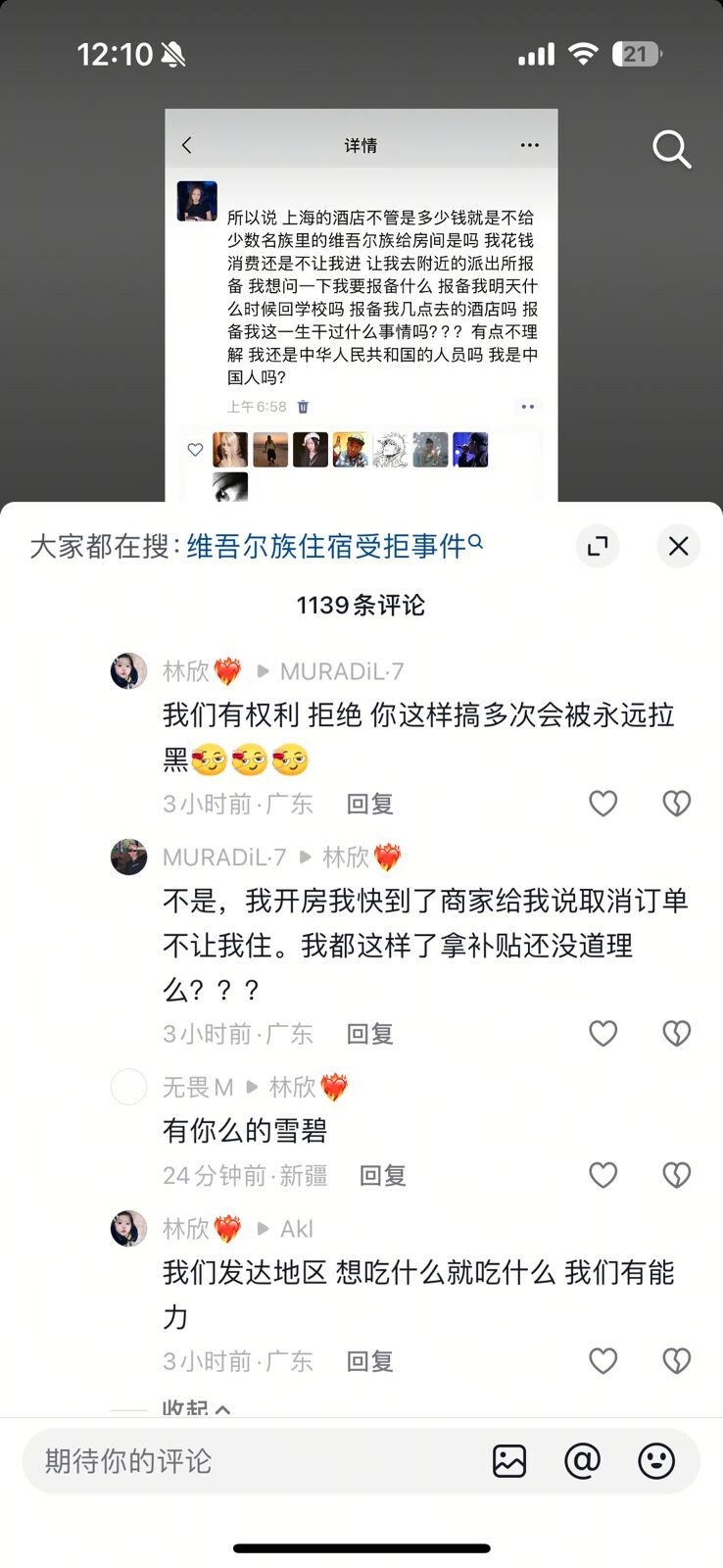Focus the 期待你的评论 comment field
The width and height of the screenshot is (723, 1568).
pos(245,1461)
